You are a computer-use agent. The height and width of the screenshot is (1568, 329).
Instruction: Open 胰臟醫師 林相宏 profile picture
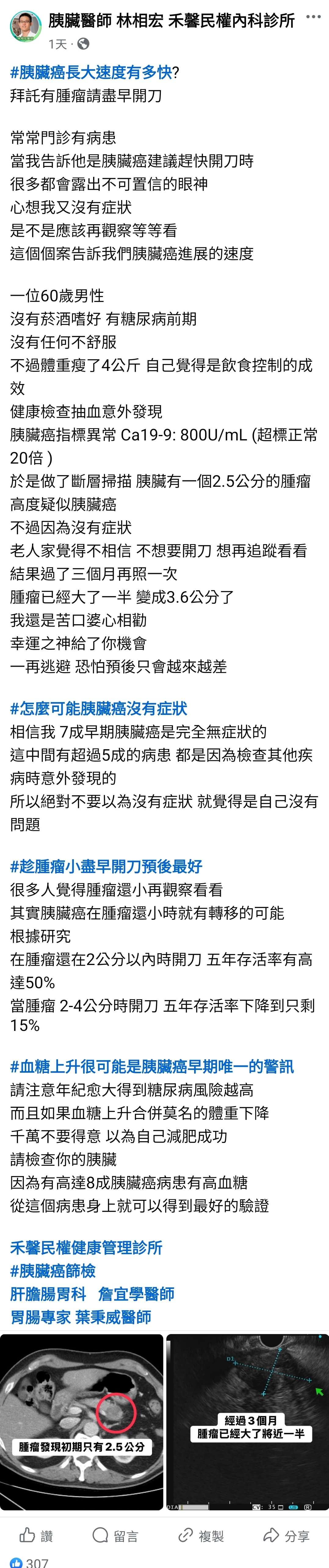tap(25, 27)
